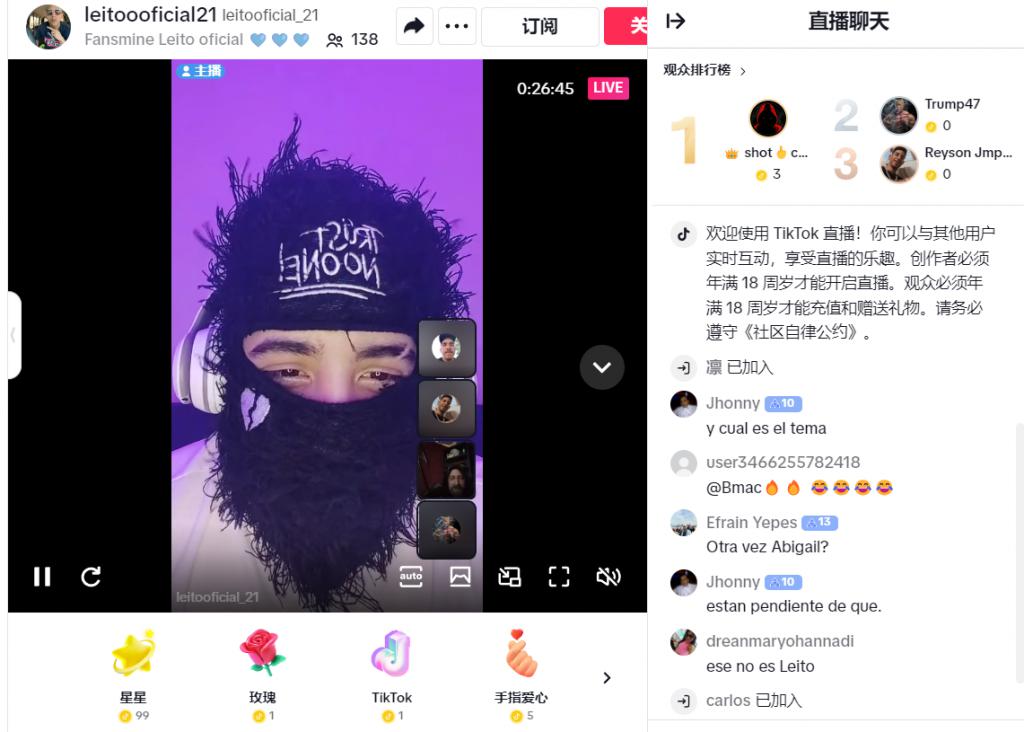Share this live stream
The height and width of the screenshot is (732, 1024).
click(414, 27)
